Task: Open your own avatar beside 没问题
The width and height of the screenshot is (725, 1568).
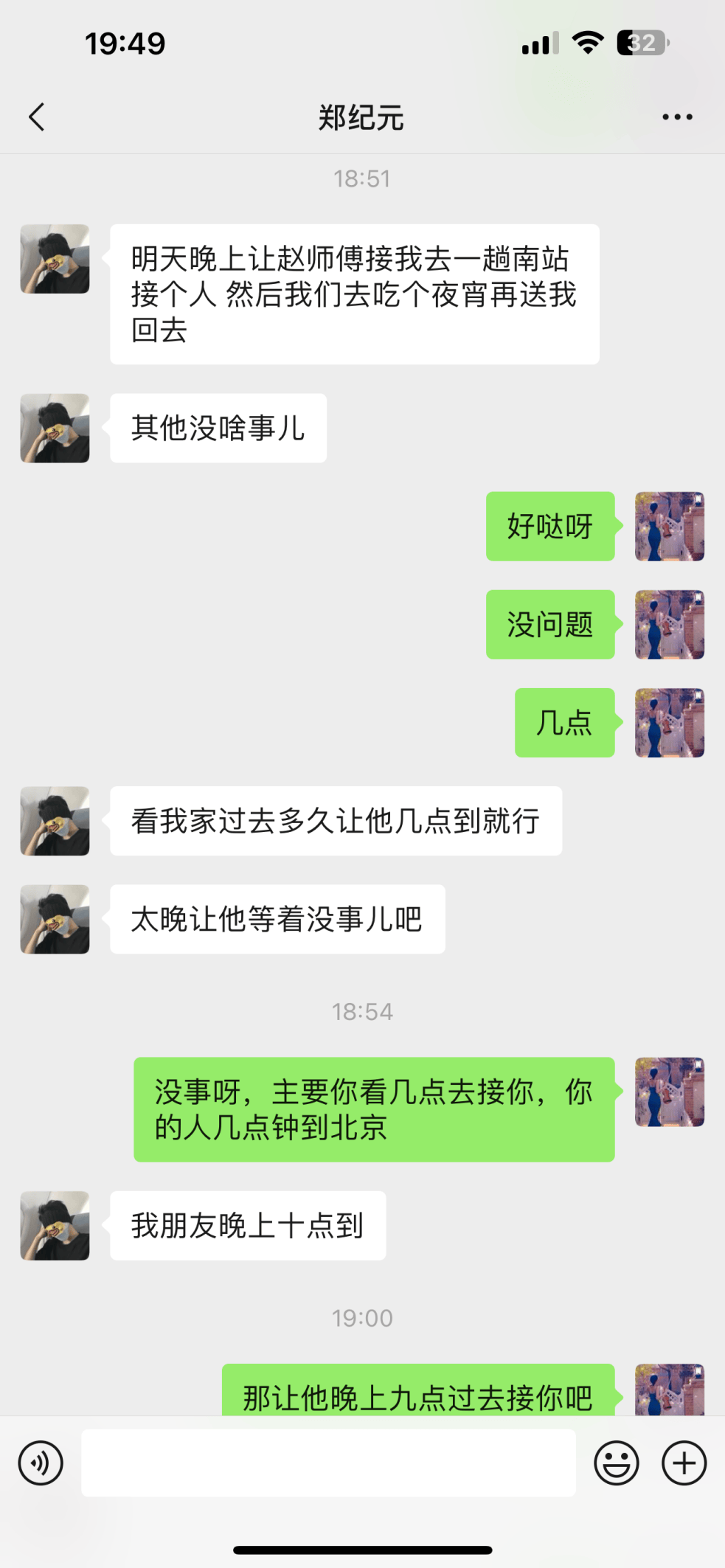Action: (669, 624)
